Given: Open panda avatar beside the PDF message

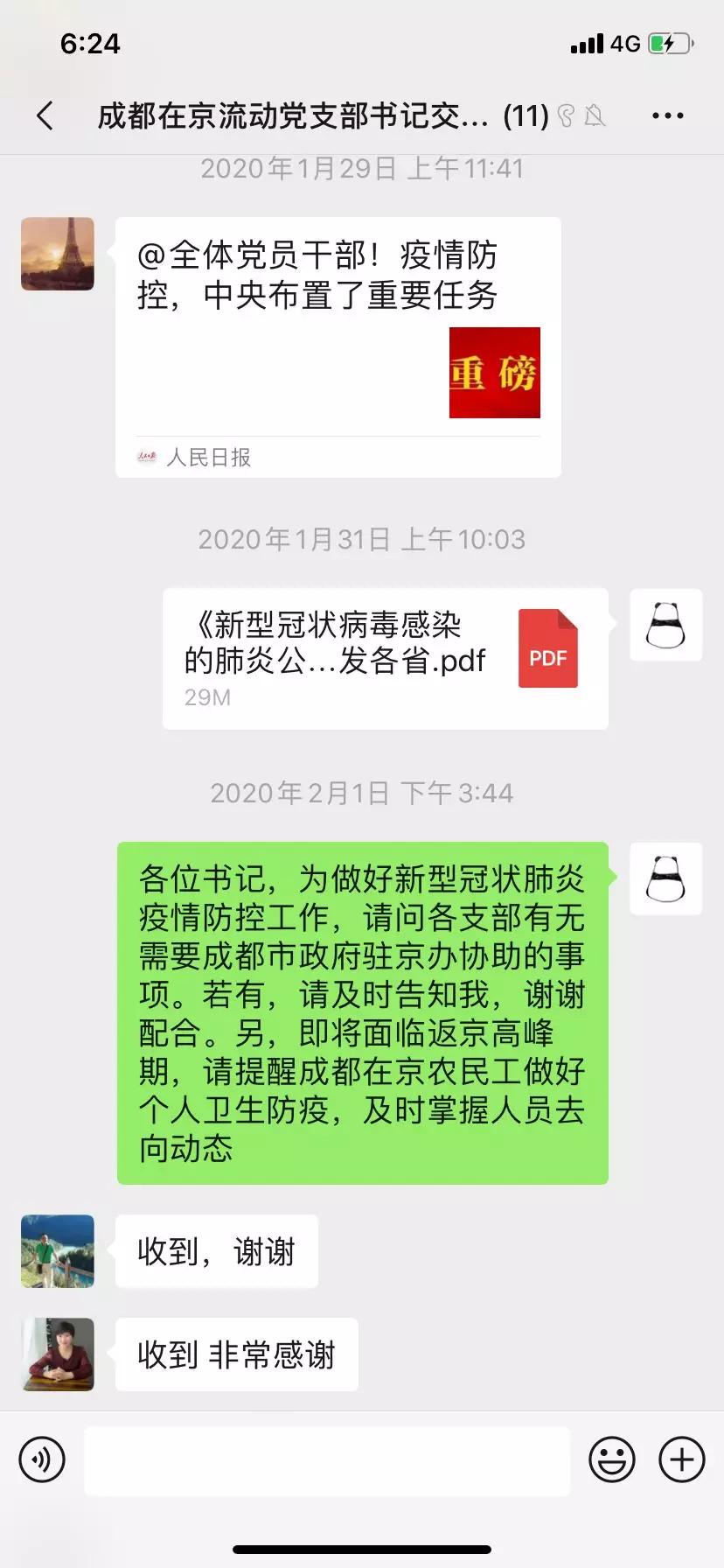Looking at the screenshot, I should coord(665,625).
